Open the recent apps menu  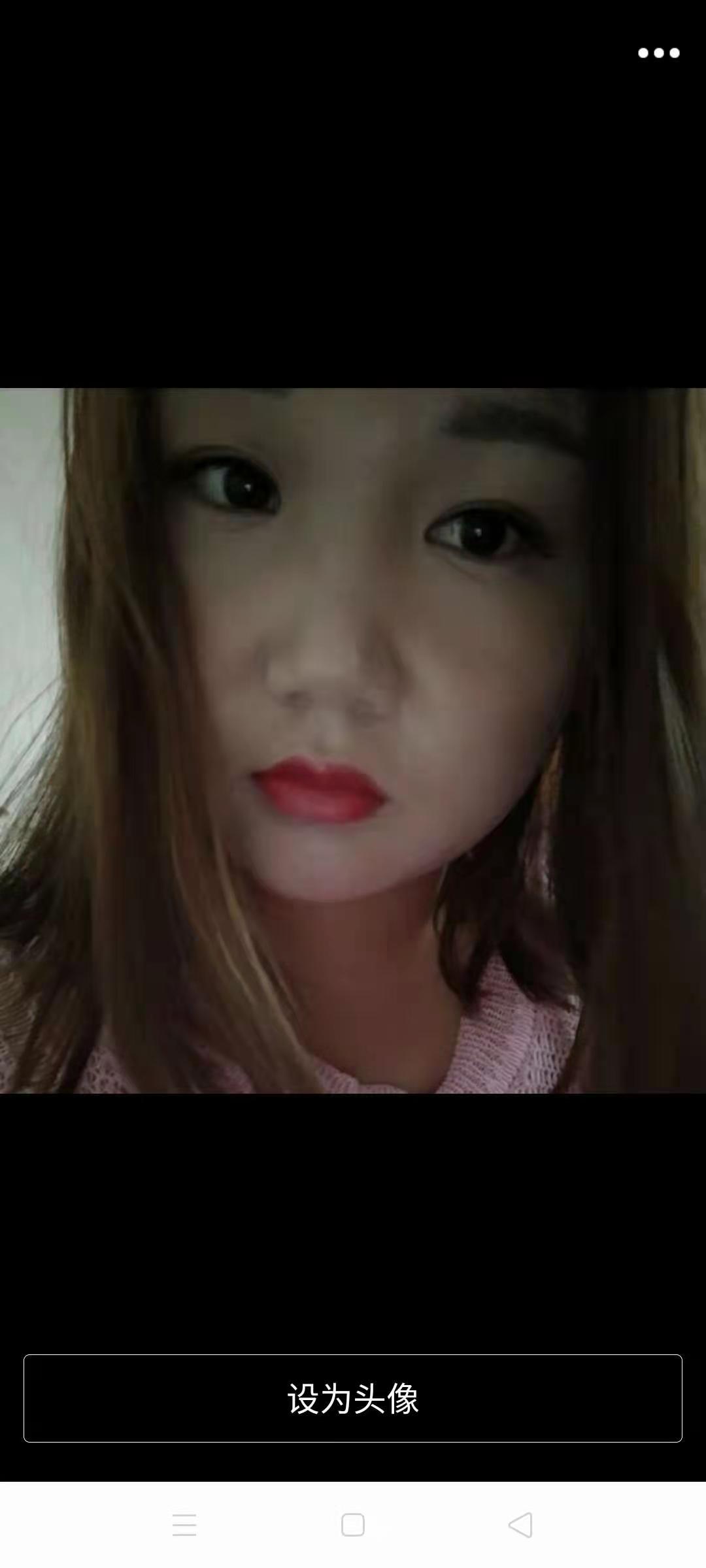click(184, 1525)
